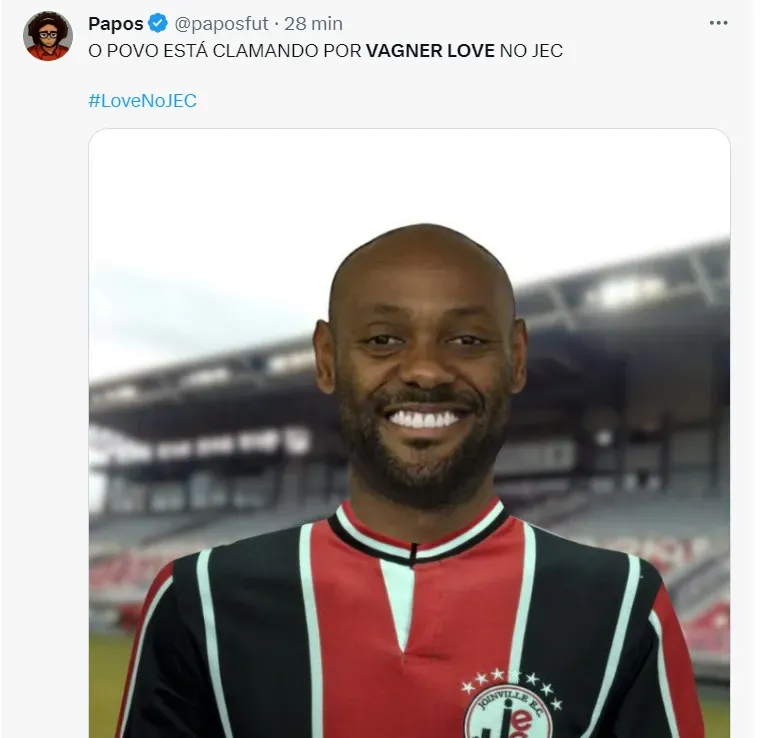Screen dimensions: 770x738
Task: Open the tweet's 28 min timestamp
Action: [x=313, y=23]
